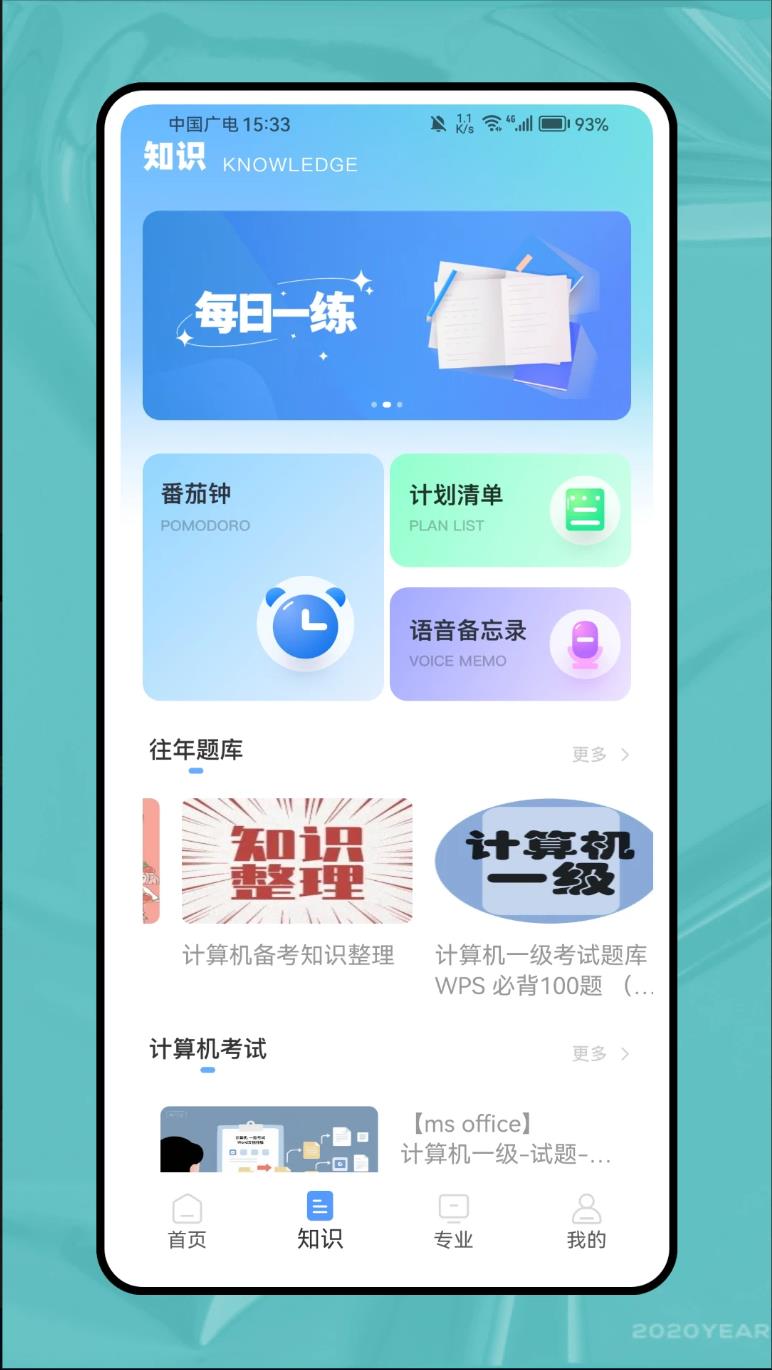This screenshot has width=772, height=1370.
Task: Show more of 往年题库
Action: click(600, 755)
